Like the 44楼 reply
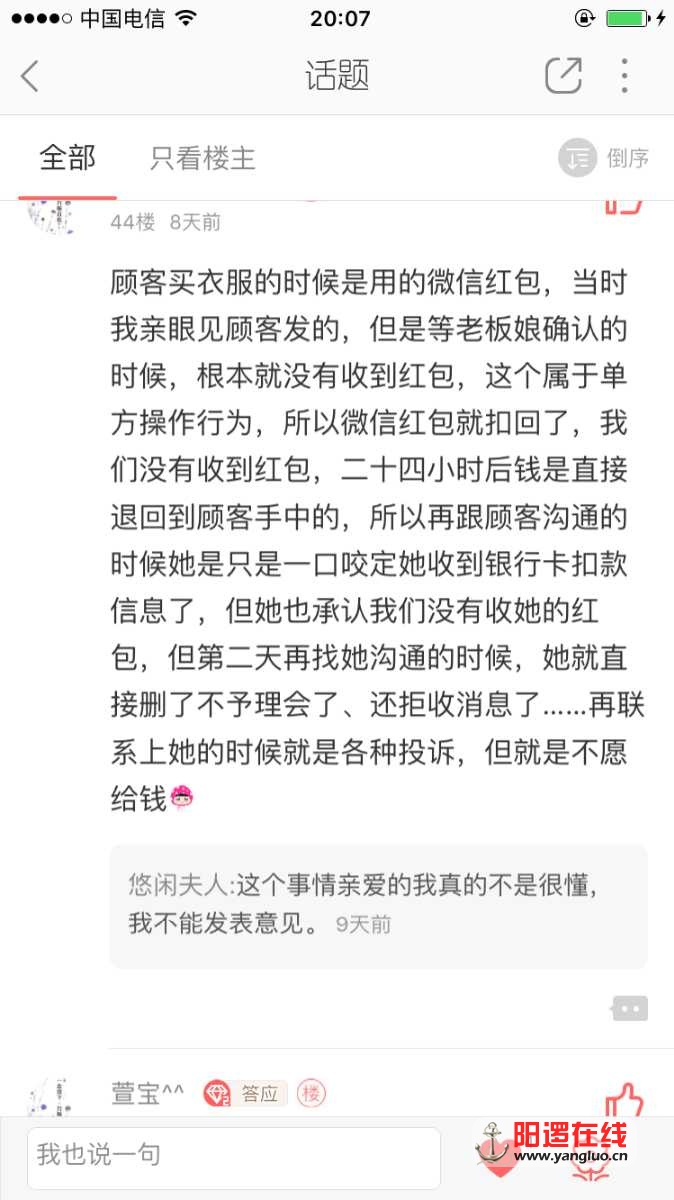The height and width of the screenshot is (1200, 674). (624, 204)
